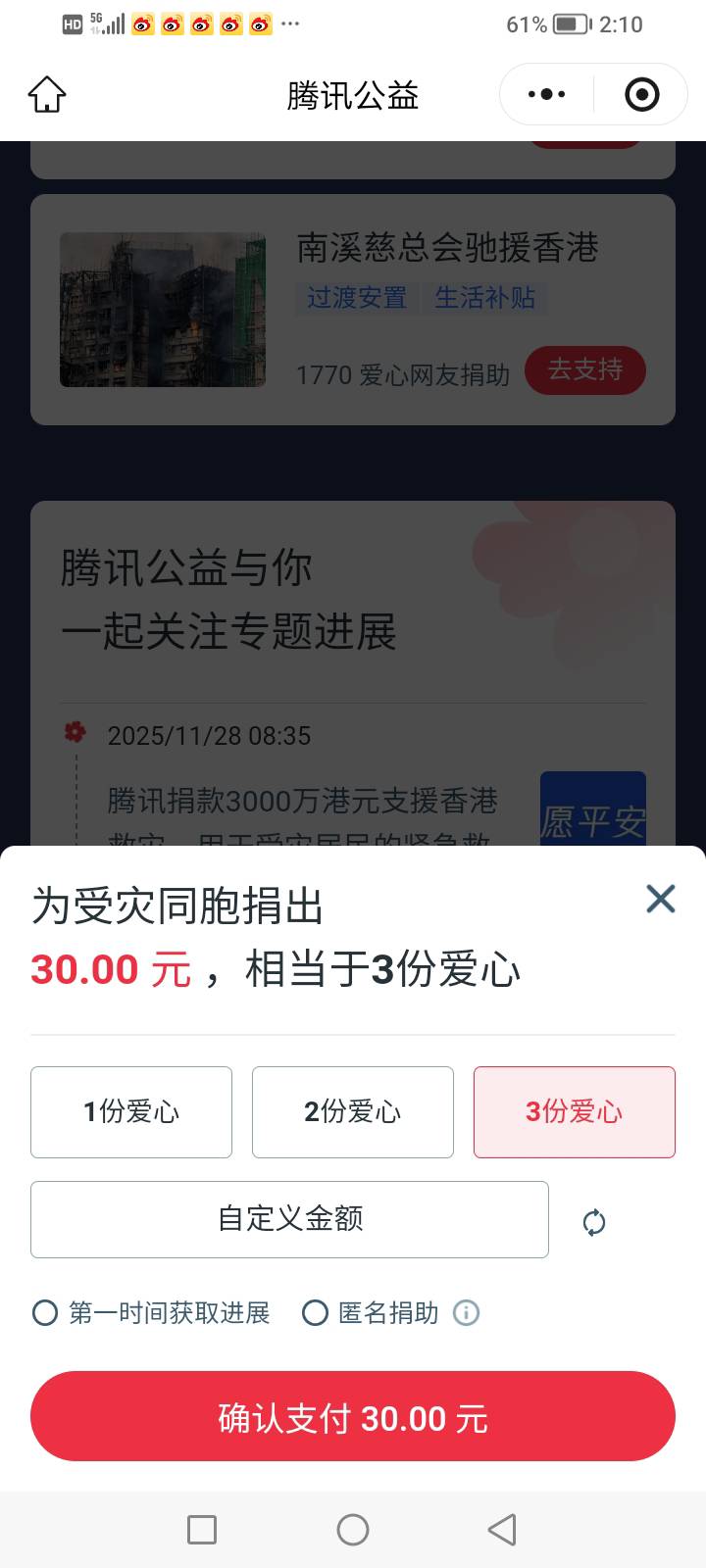
Task: Select 3份爱心 donation option
Action: pyautogui.click(x=575, y=1111)
